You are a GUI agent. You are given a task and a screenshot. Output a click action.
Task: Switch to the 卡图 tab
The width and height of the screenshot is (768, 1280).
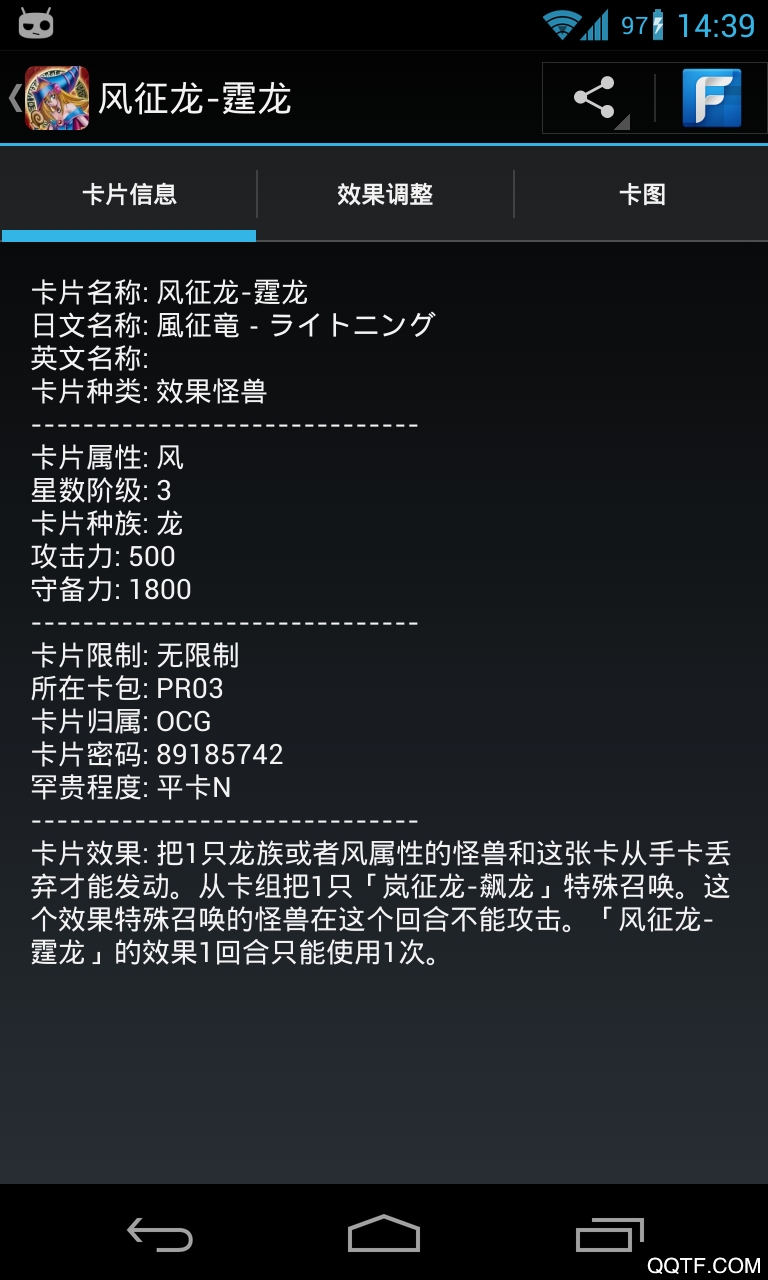pyautogui.click(x=641, y=194)
